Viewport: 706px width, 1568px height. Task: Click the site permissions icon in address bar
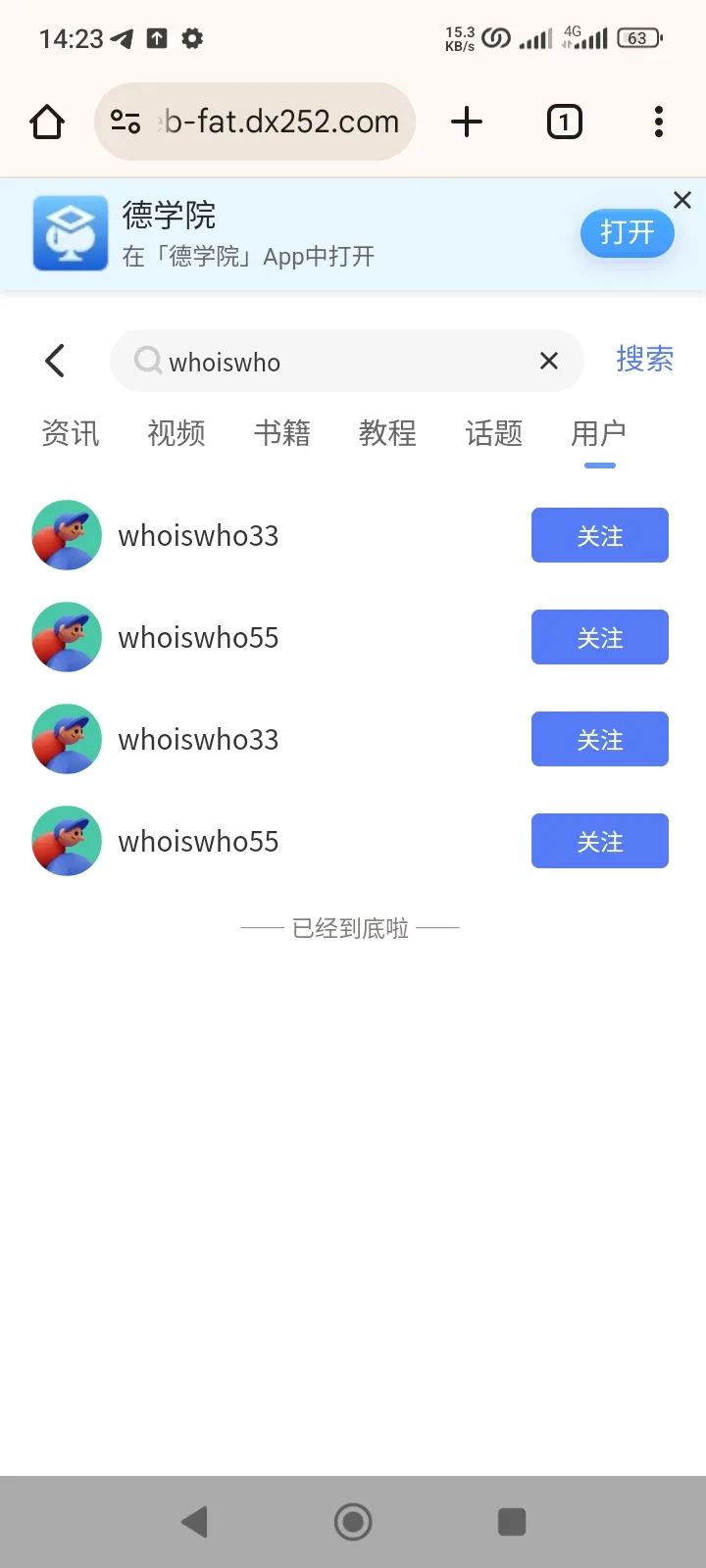124,122
